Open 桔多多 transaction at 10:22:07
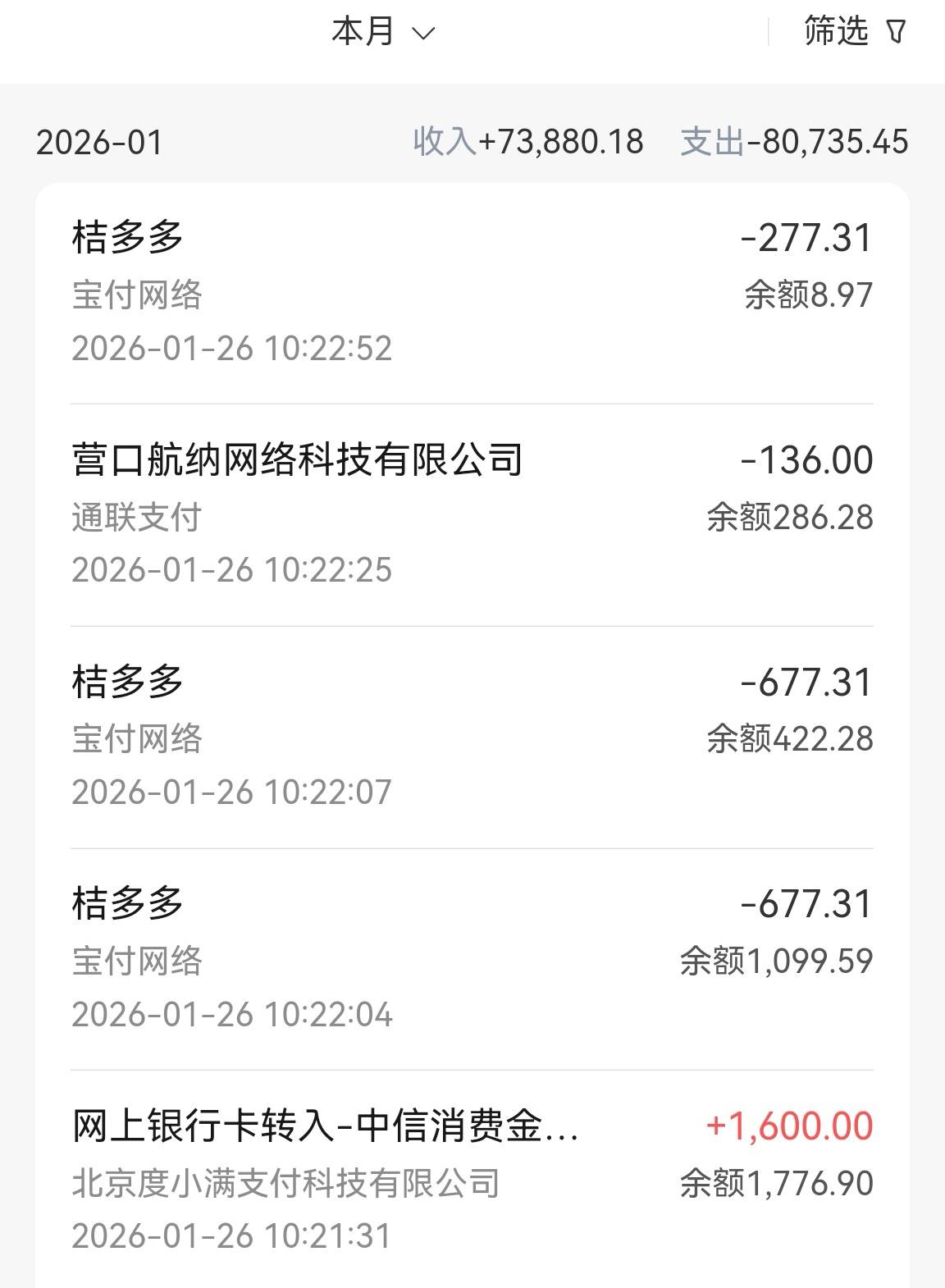 (x=472, y=737)
